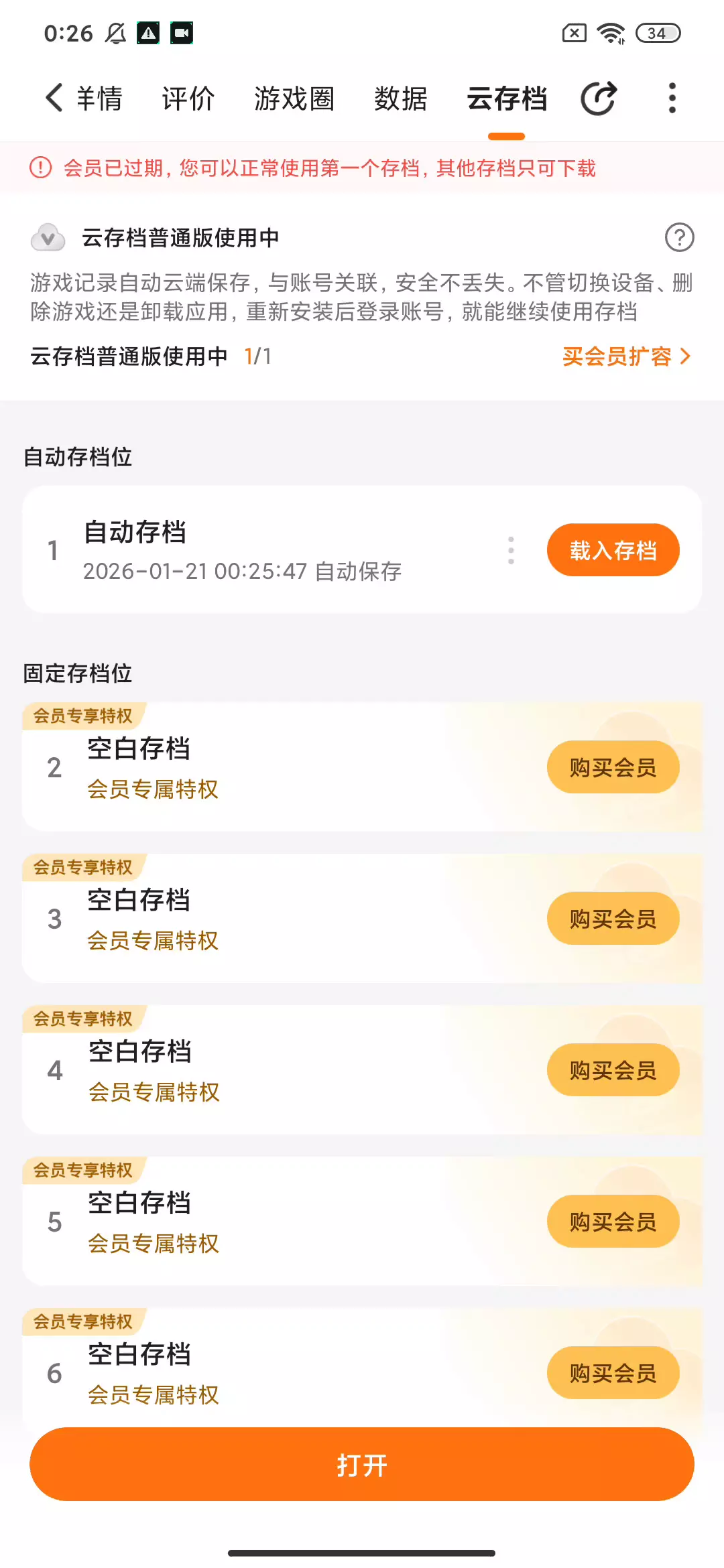Switch to the 游戏圈 tab

point(294,99)
